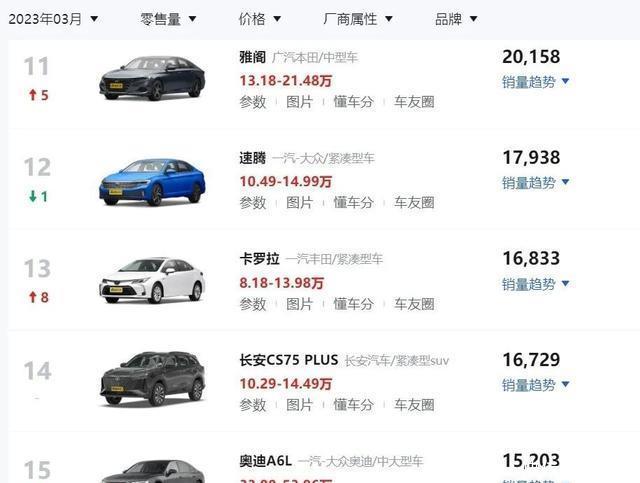Open the 速腾 car entry
This screenshot has width=640, height=483.
coord(253,158)
